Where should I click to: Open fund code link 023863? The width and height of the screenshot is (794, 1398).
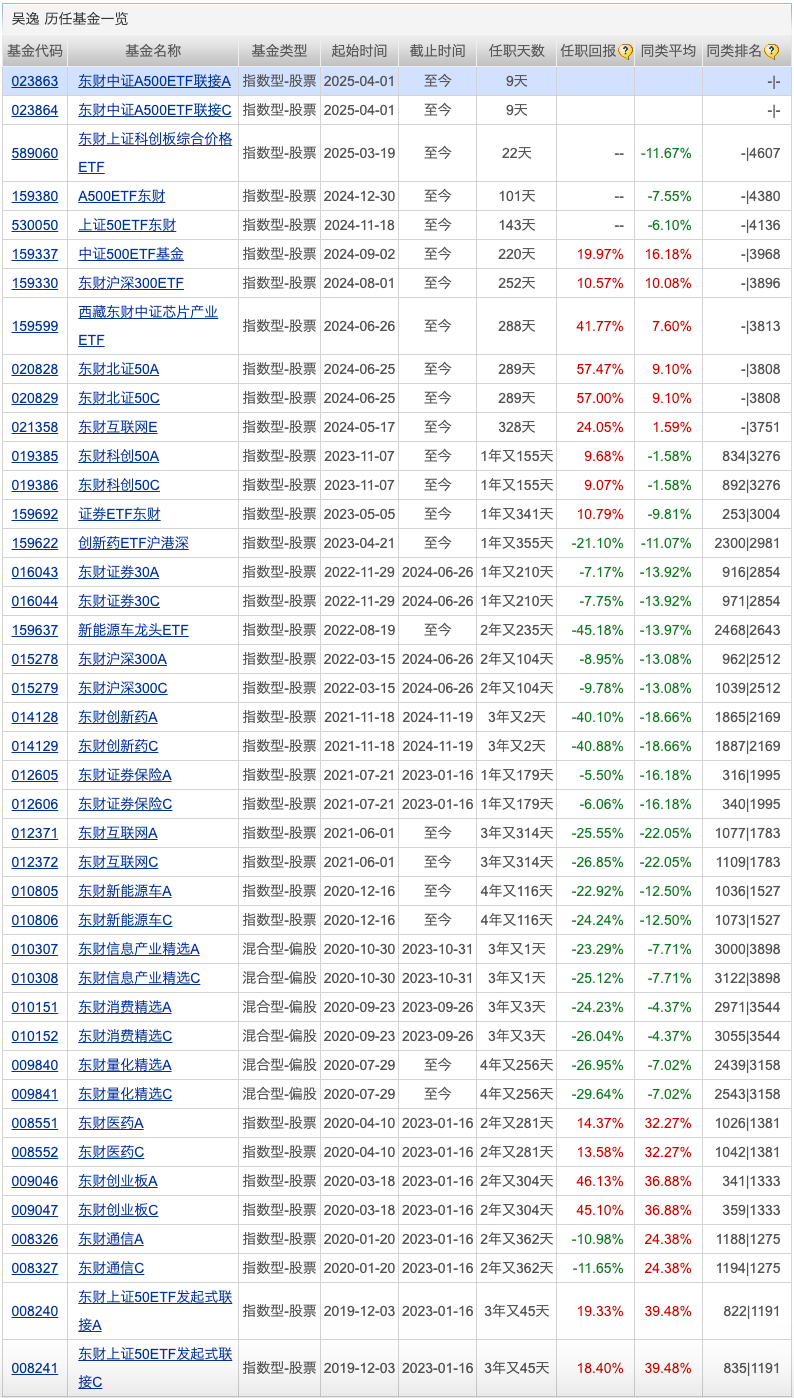pos(34,81)
